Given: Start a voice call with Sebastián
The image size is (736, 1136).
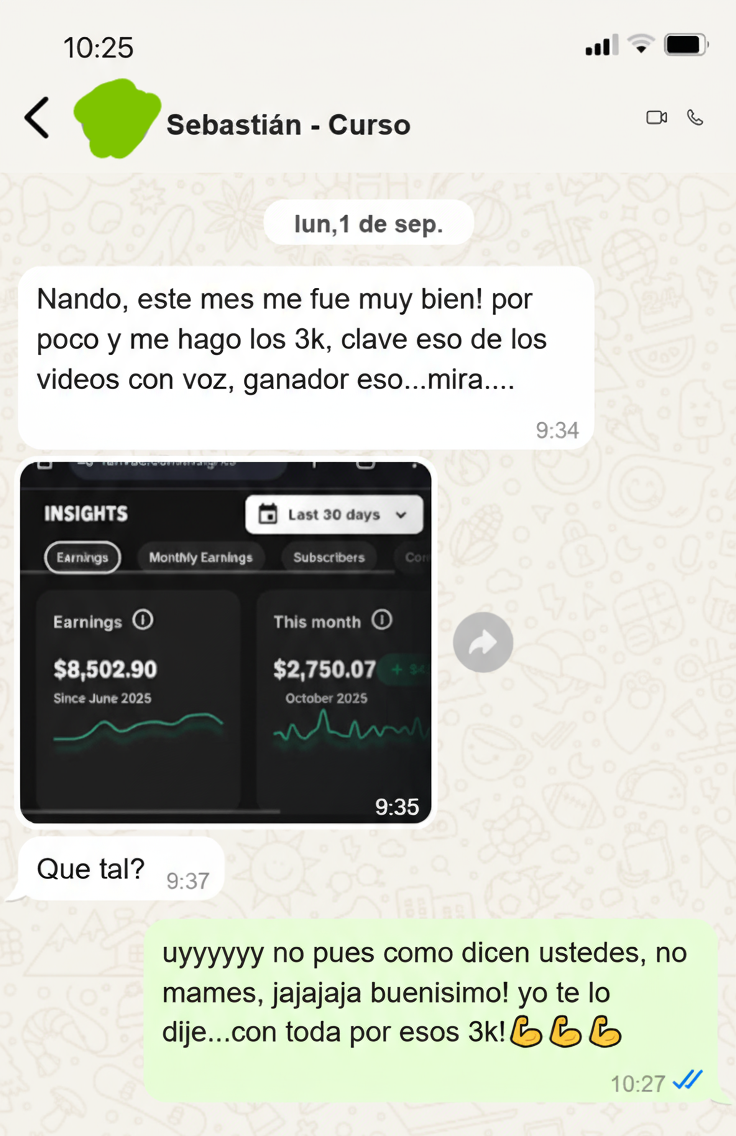Looking at the screenshot, I should pyautogui.click(x=695, y=118).
